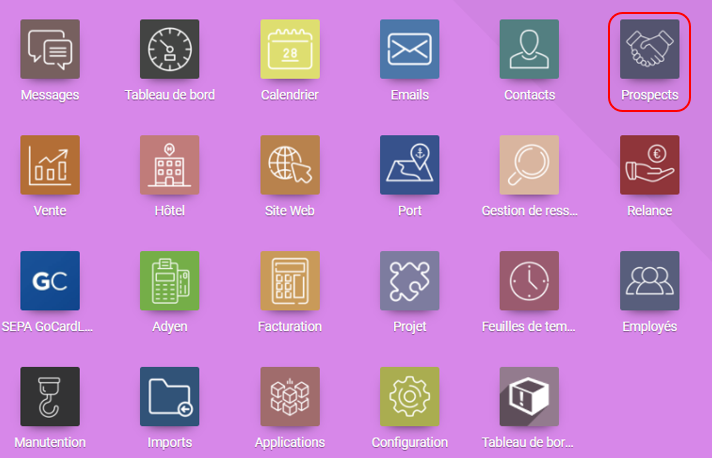Launch the Calendrier app
Screen dimensions: 712x458
[x=290, y=50]
